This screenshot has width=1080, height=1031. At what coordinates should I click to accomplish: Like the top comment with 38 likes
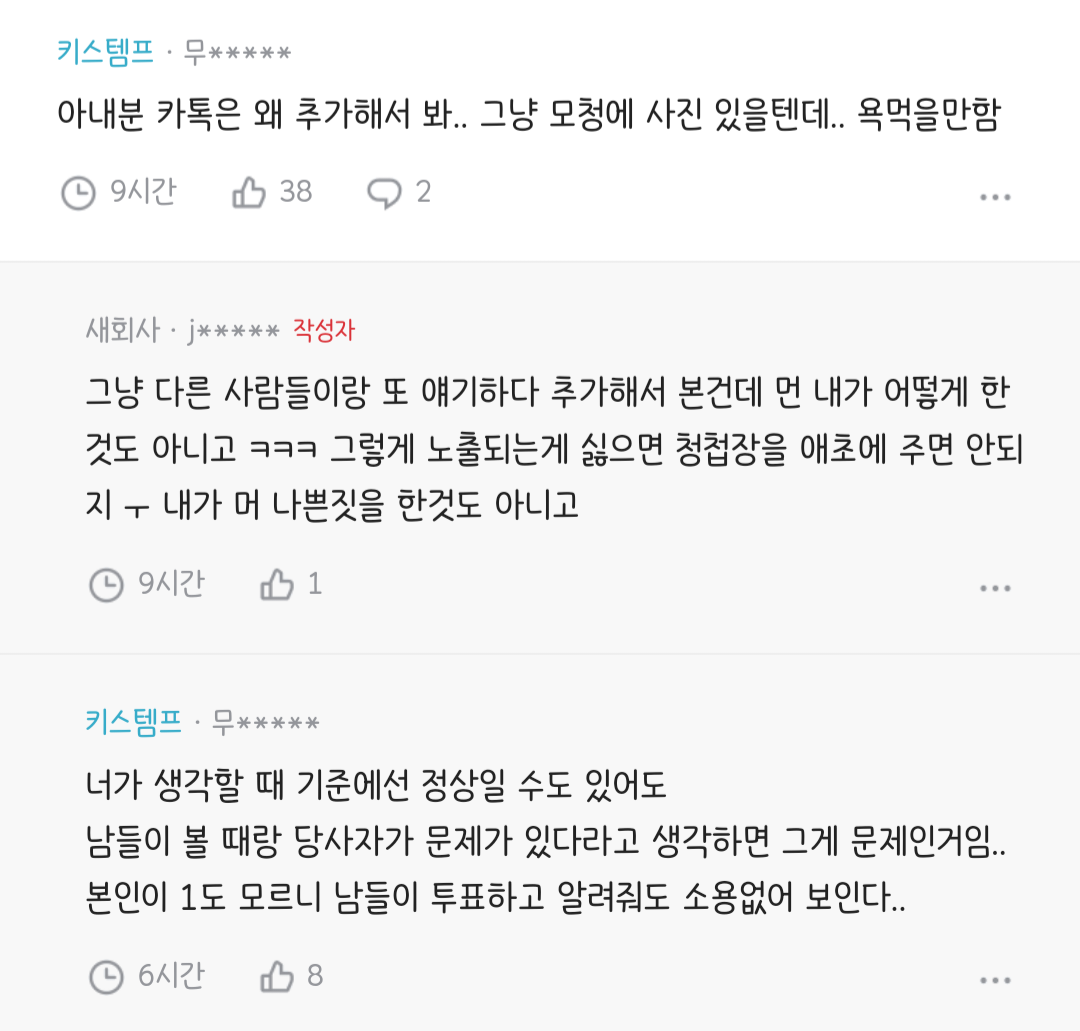coord(249,192)
